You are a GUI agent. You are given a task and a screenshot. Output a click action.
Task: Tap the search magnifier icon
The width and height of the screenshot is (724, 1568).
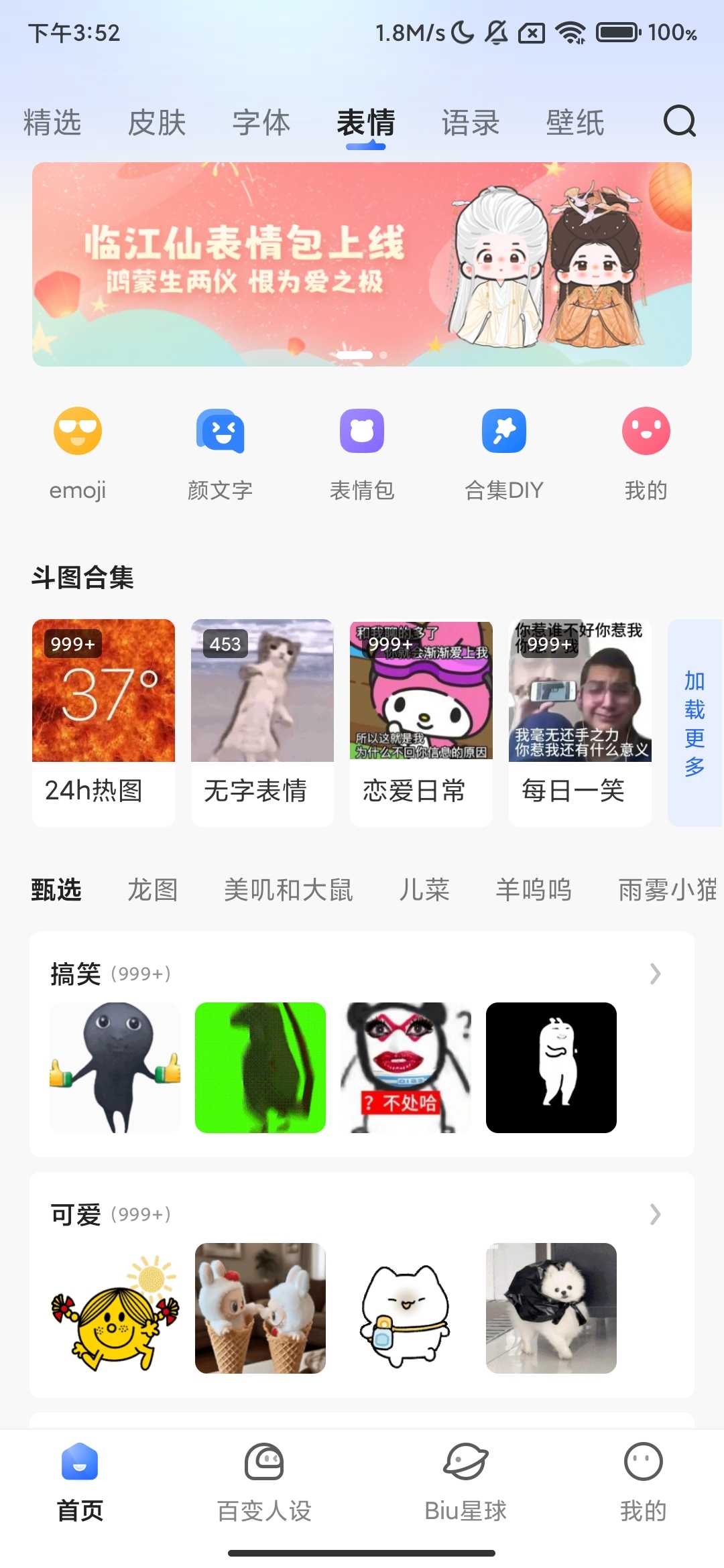click(x=679, y=122)
